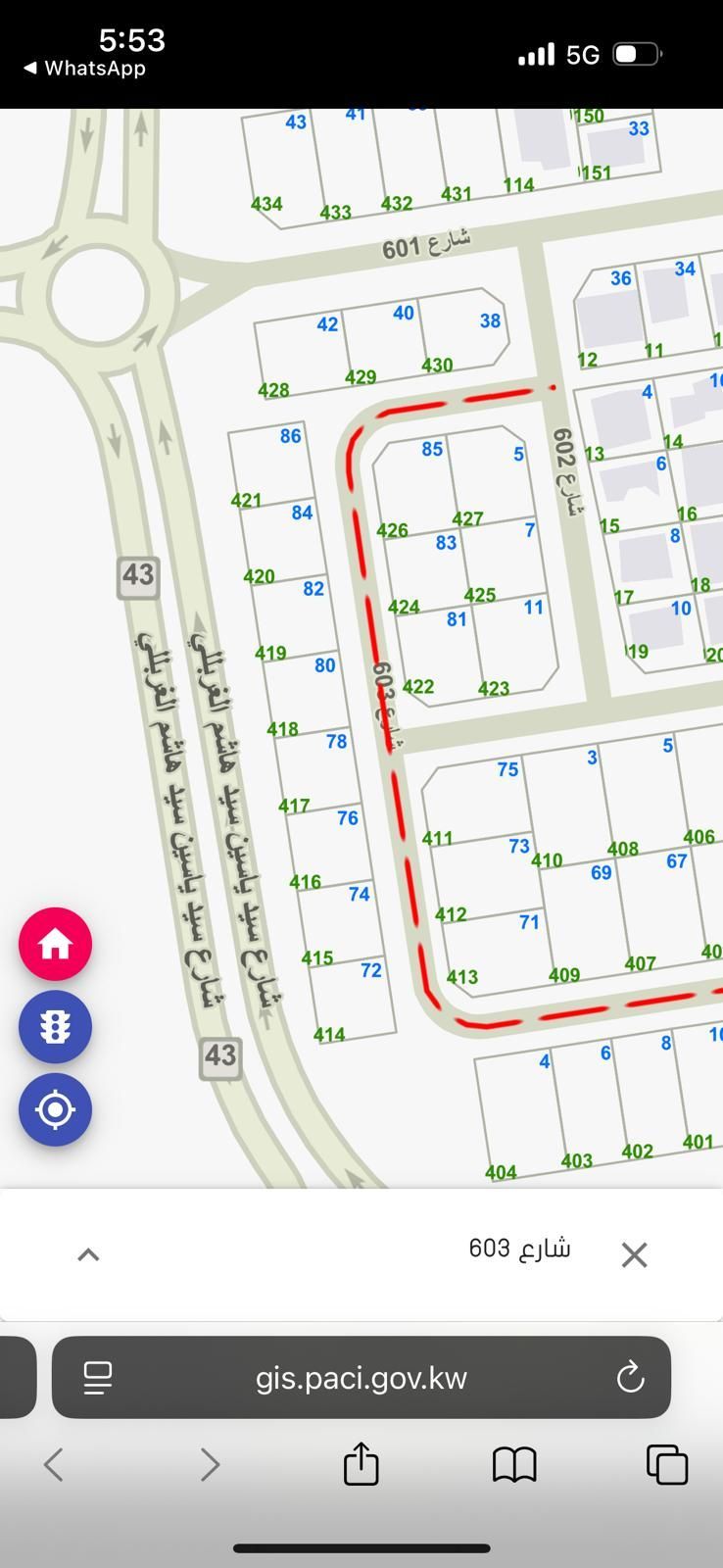Go forward to the next page
Image resolution: width=723 pixels, height=1568 pixels.
click(210, 1465)
